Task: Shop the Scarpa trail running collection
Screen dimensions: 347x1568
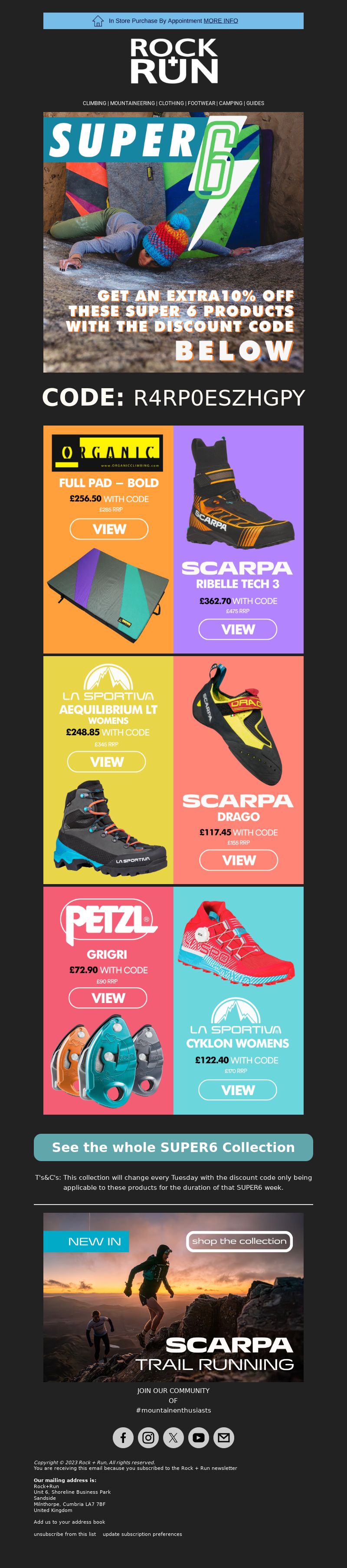Action: click(239, 1241)
